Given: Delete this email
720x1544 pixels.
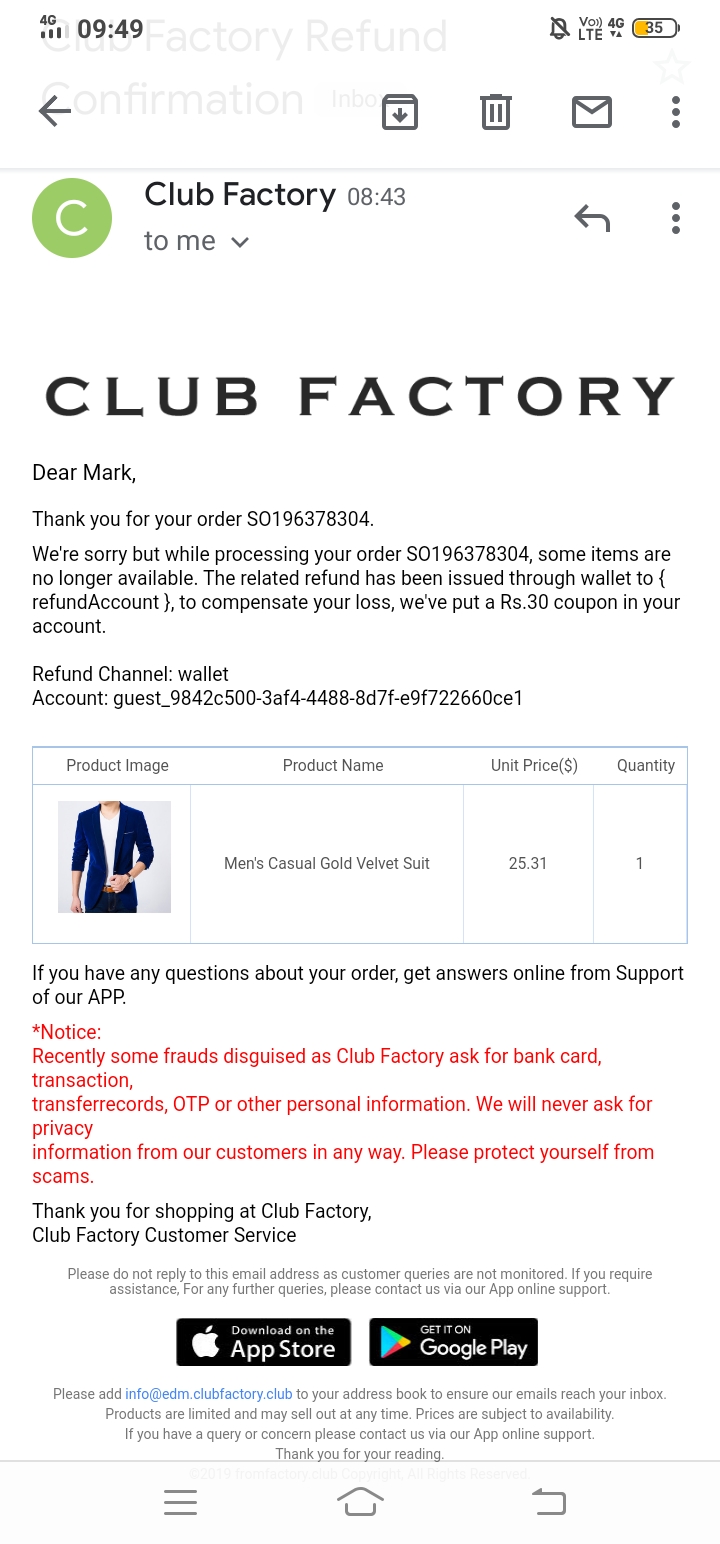Looking at the screenshot, I should click(x=496, y=111).
